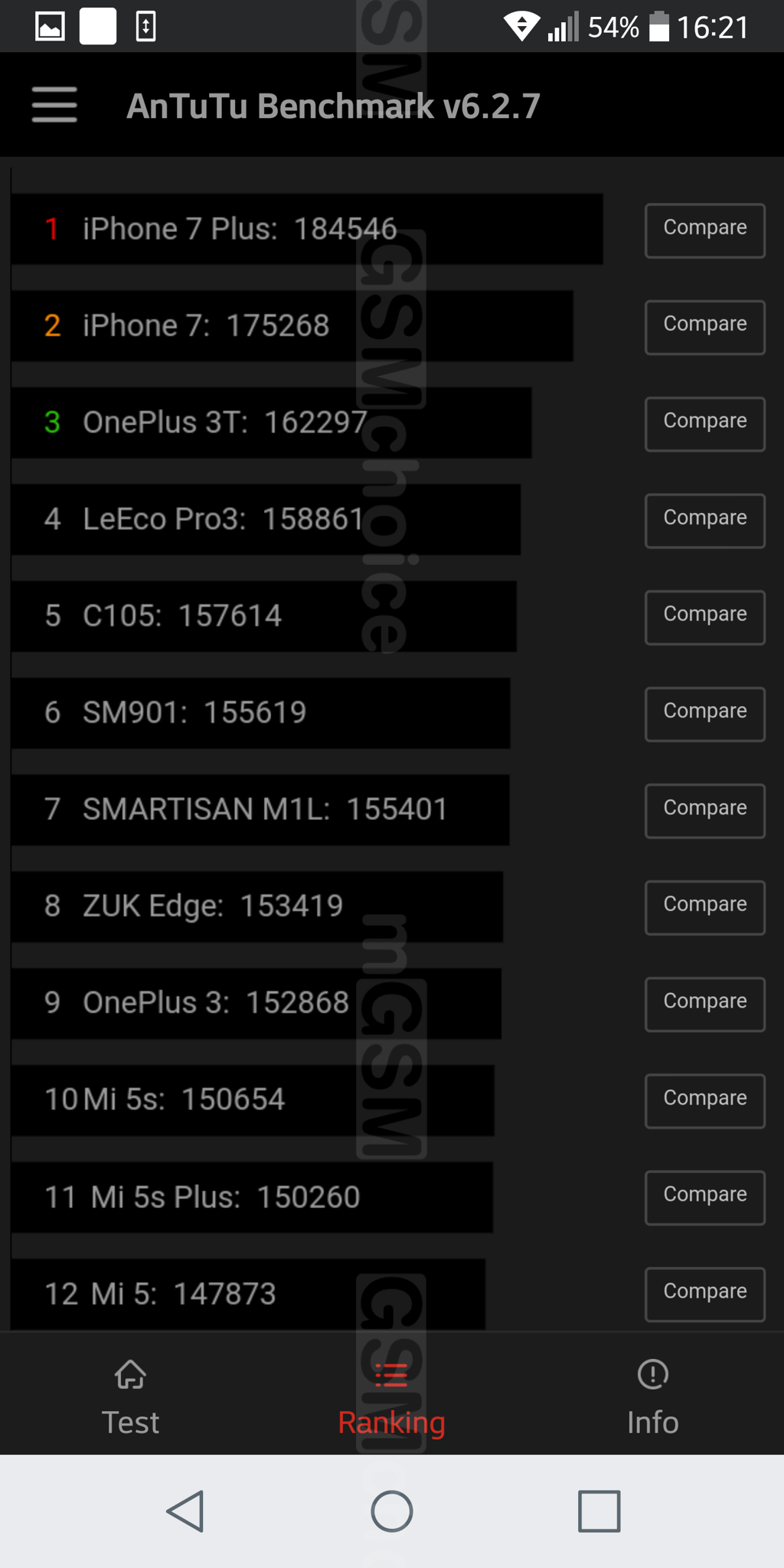Hit Compare for LeEco Pro3
Image resolution: width=784 pixels, height=1568 pixels.
tap(704, 520)
